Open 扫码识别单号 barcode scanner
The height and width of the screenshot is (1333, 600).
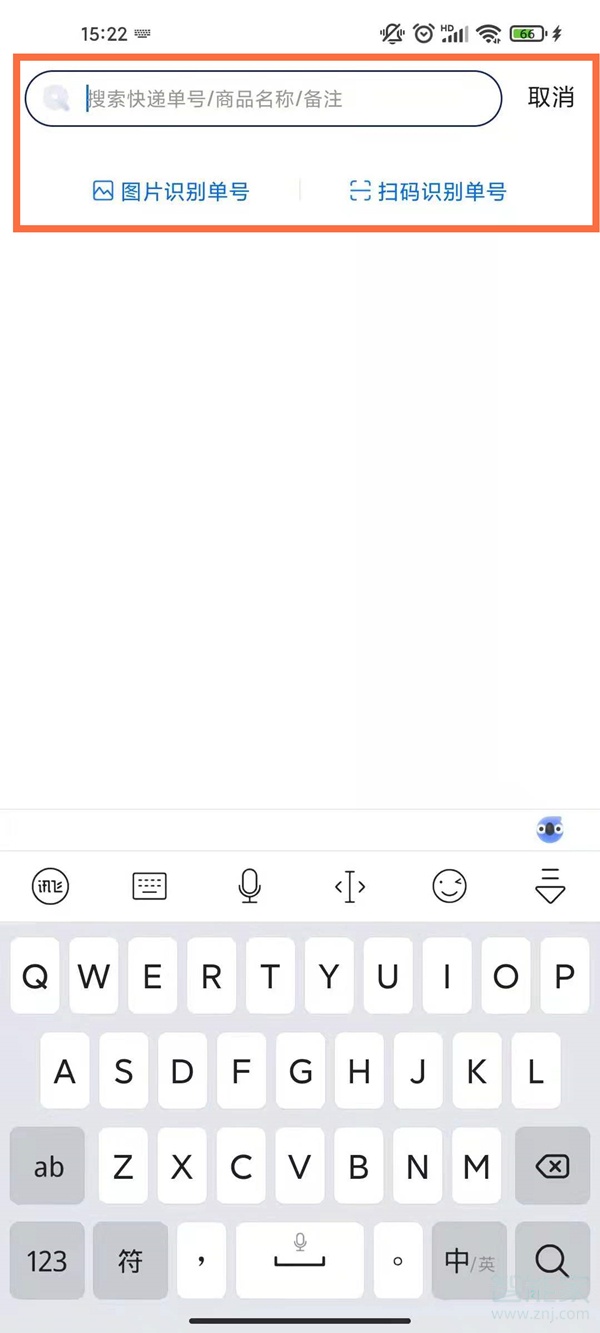[428, 191]
